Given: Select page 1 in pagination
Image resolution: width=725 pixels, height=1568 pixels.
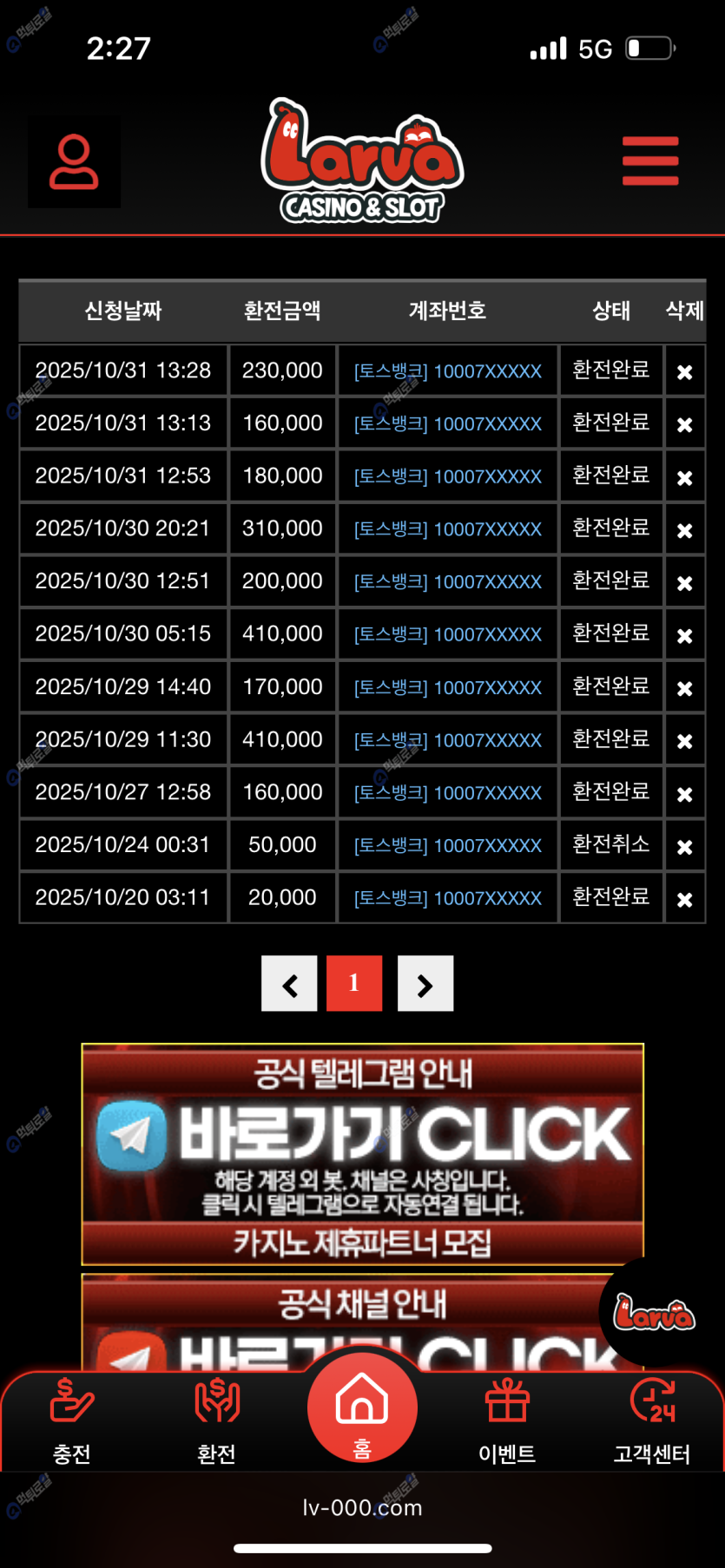Looking at the screenshot, I should tap(354, 984).
